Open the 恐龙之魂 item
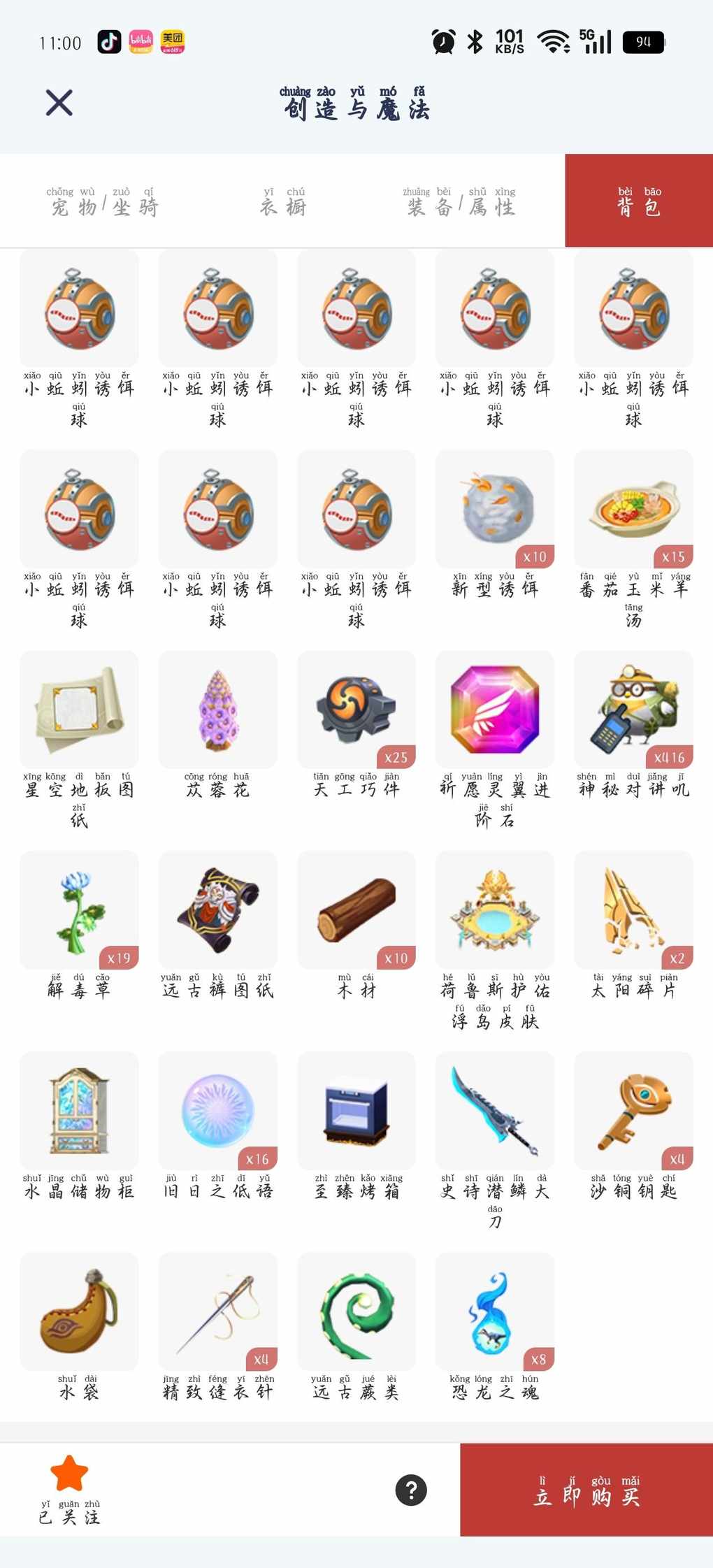713x1568 pixels. coord(494,1311)
